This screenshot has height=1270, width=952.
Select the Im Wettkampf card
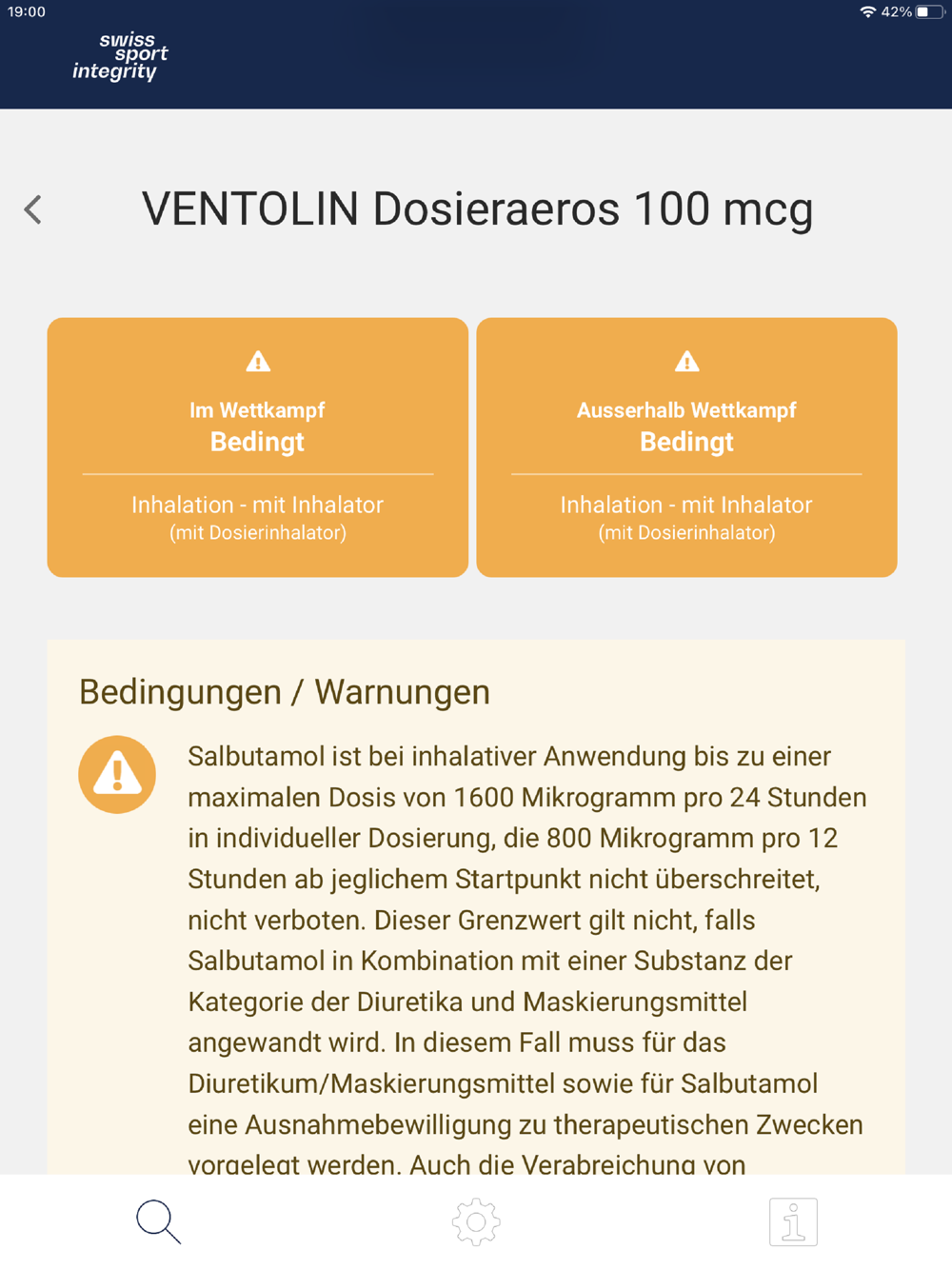coord(257,447)
